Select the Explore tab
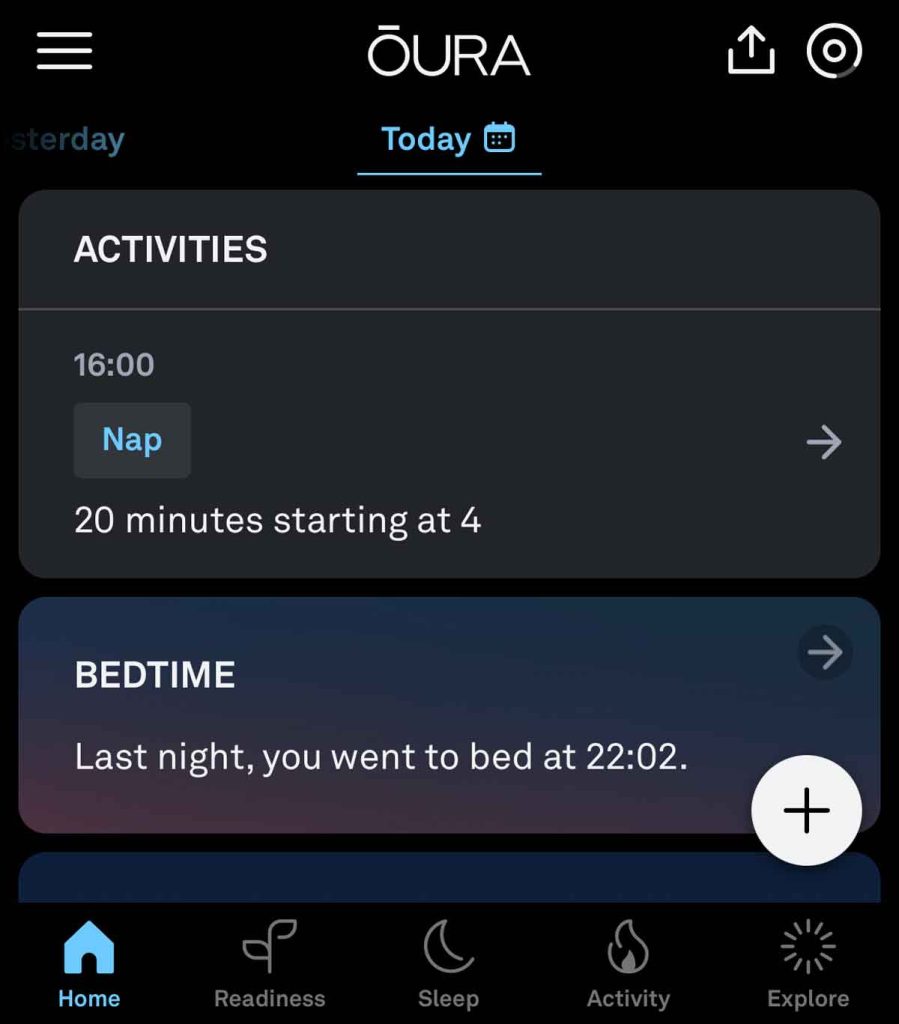The image size is (899, 1024). 808,964
